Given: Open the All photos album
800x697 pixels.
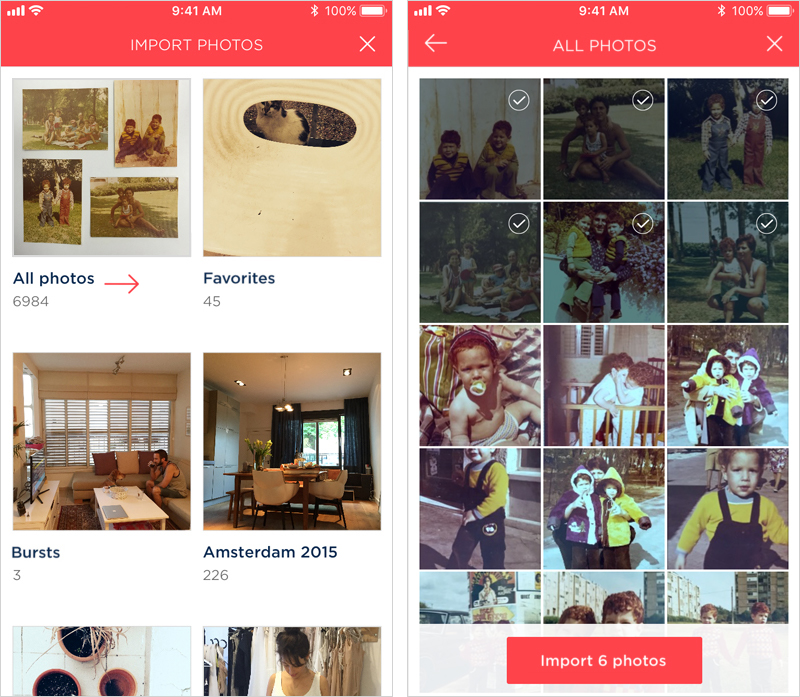Looking at the screenshot, I should point(101,168).
